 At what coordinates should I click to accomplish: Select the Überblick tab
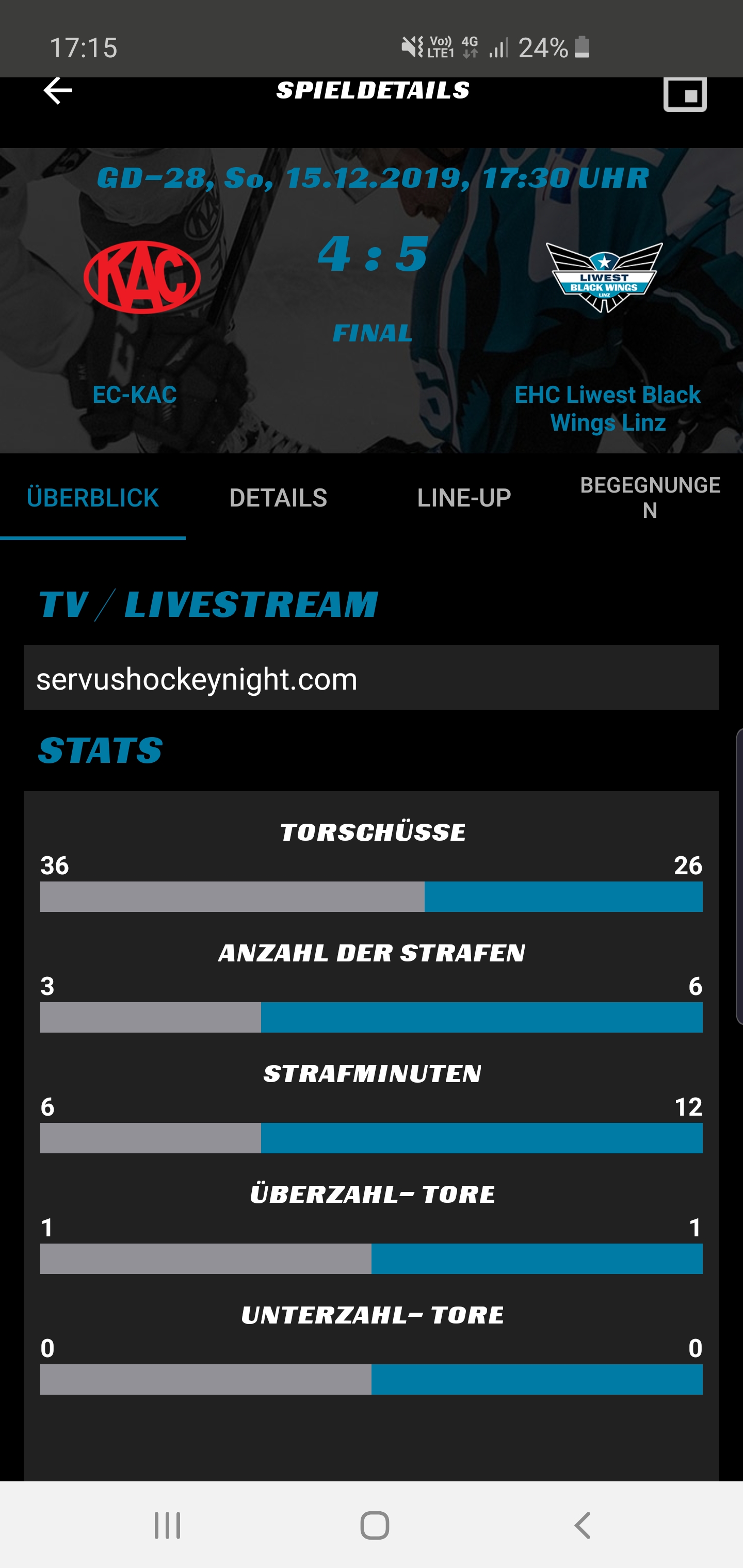click(x=92, y=498)
